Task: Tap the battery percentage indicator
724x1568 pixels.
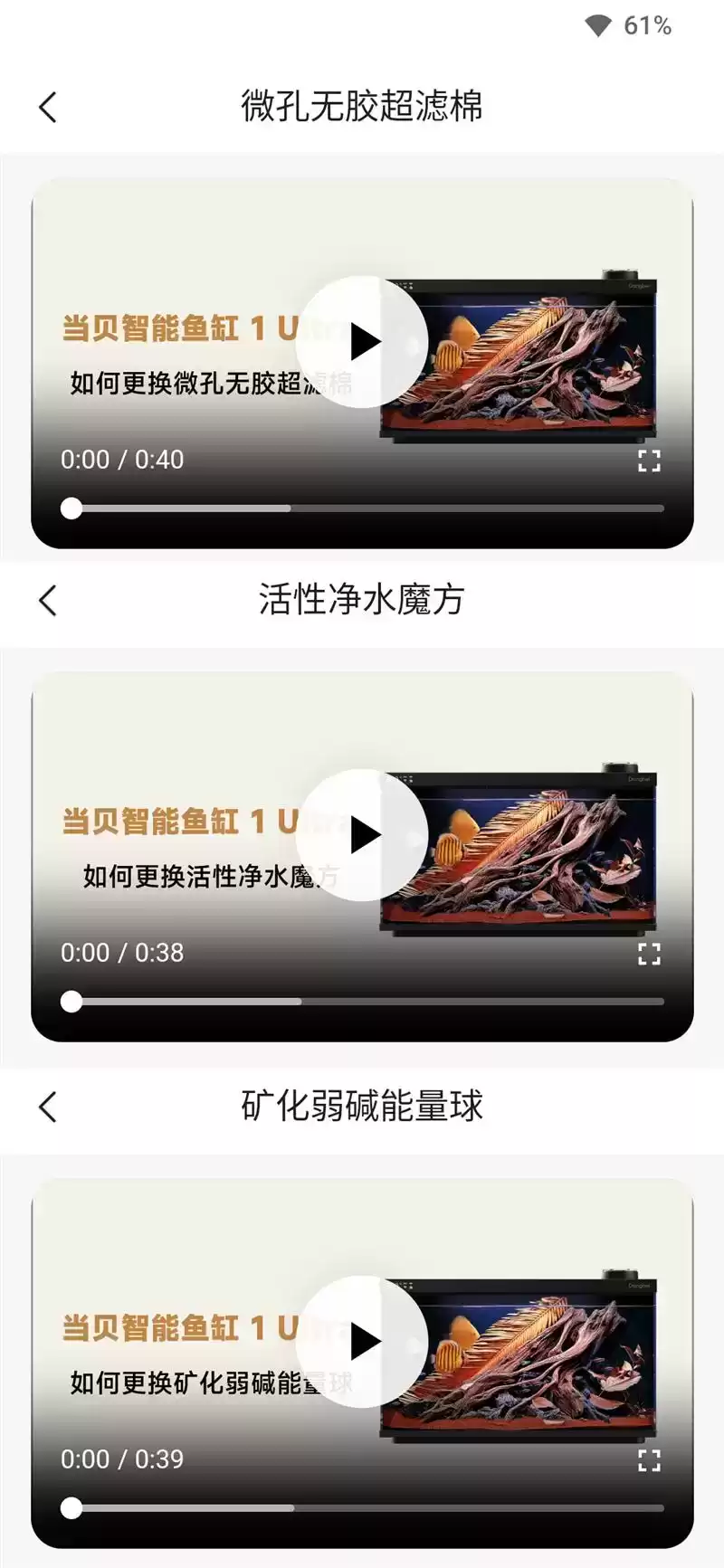Action: coord(647,25)
